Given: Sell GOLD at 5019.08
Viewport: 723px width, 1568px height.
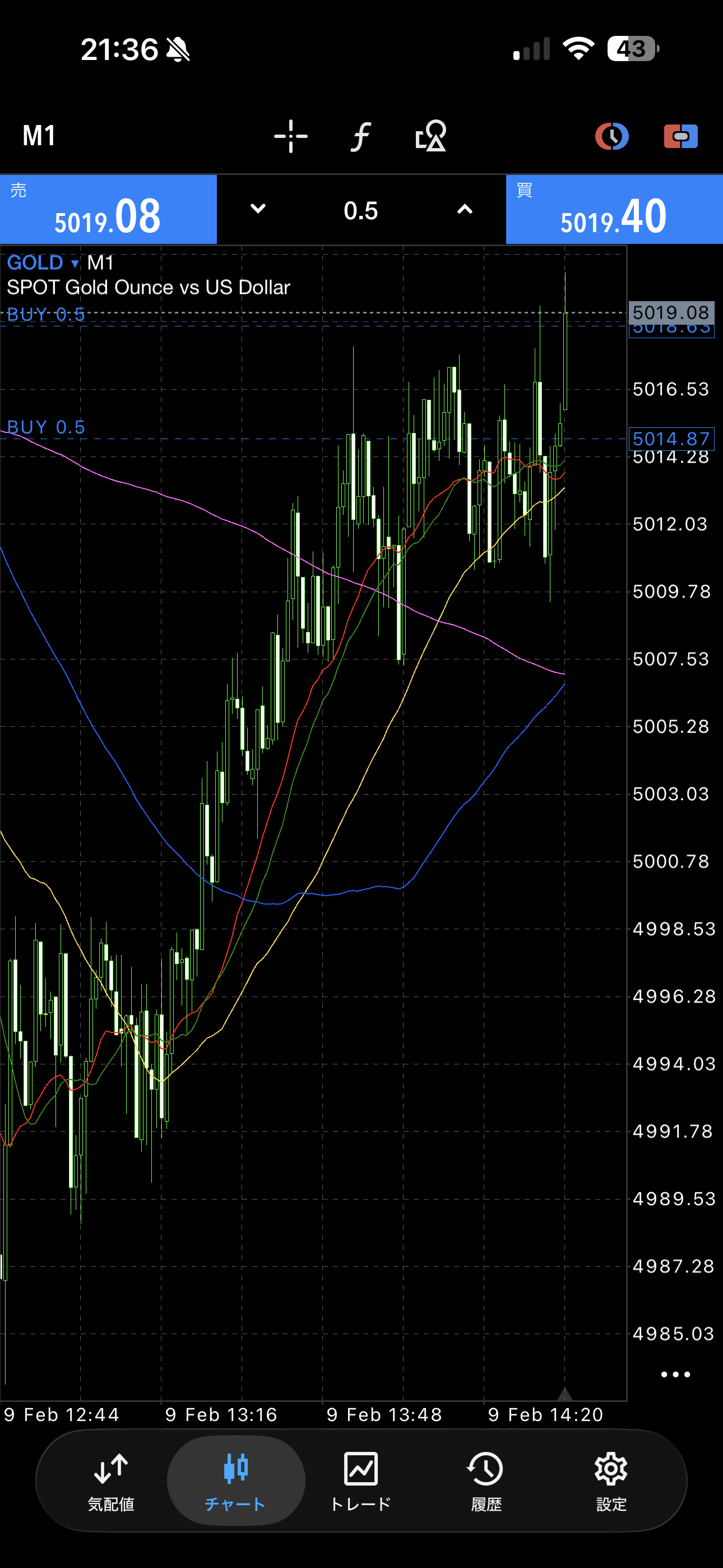Looking at the screenshot, I should pyautogui.click(x=108, y=209).
